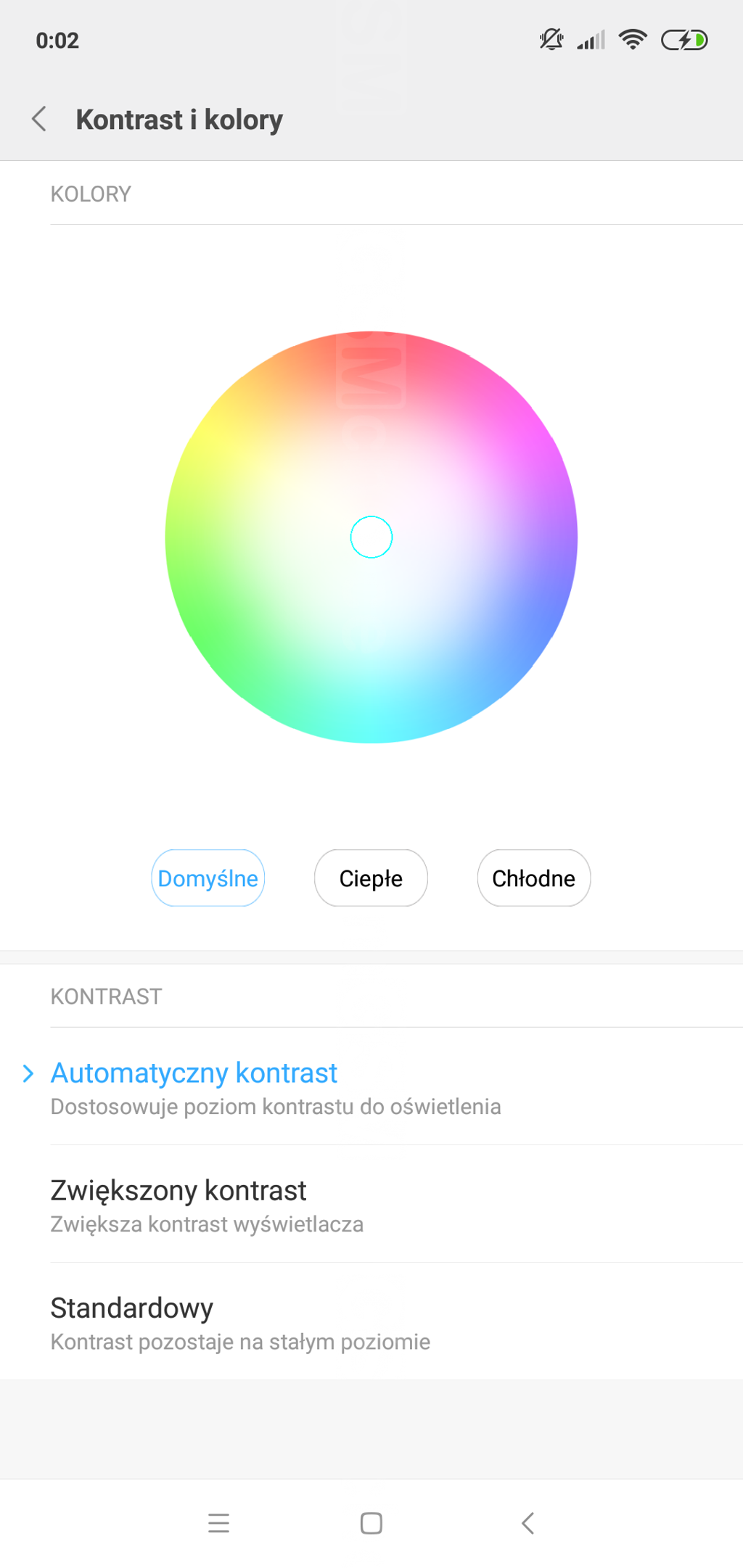Go back from Kontrast i kolory
The width and height of the screenshot is (743, 1568).
(39, 119)
